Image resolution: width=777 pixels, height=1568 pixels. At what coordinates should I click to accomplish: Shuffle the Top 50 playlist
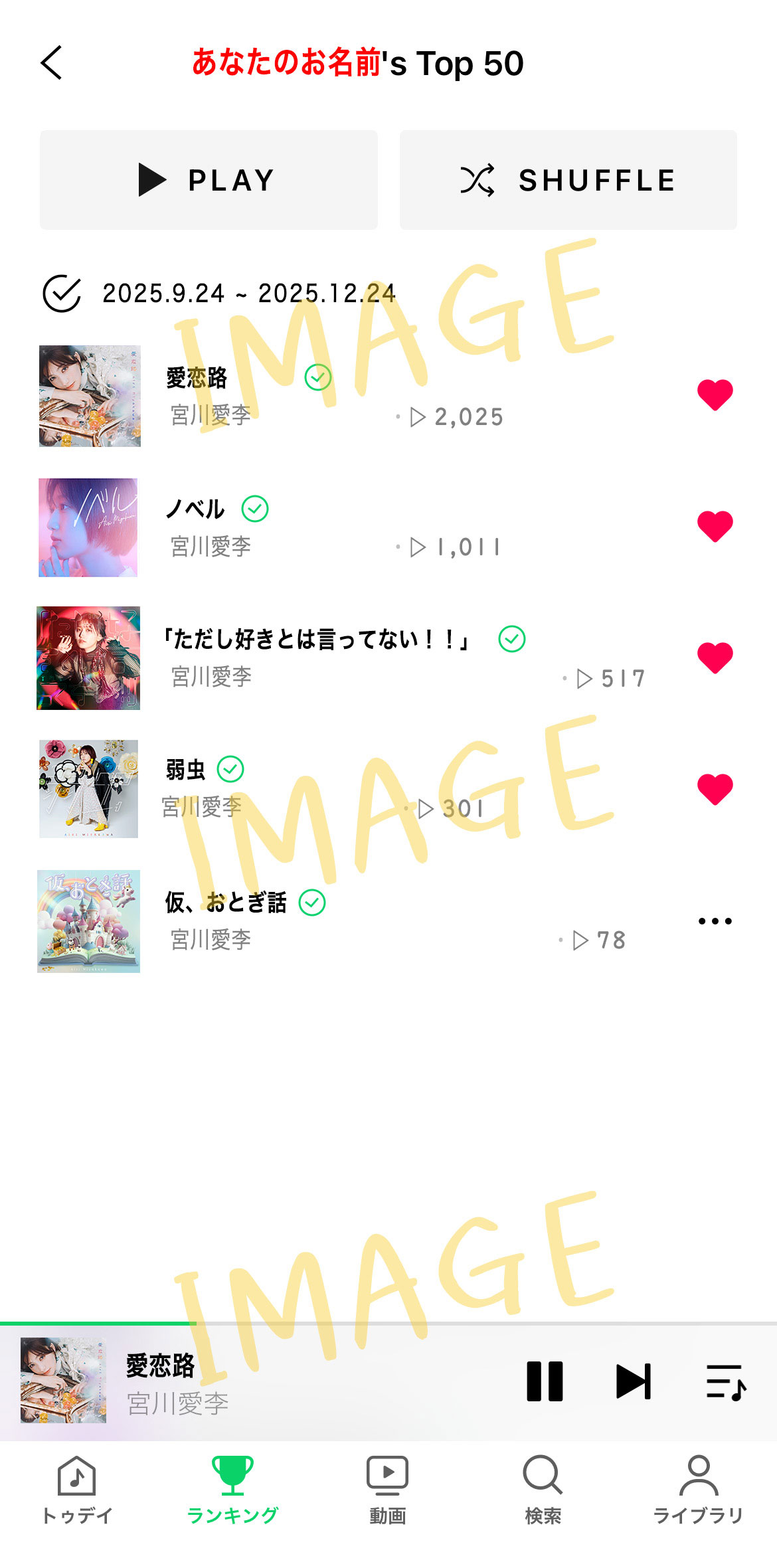568,180
